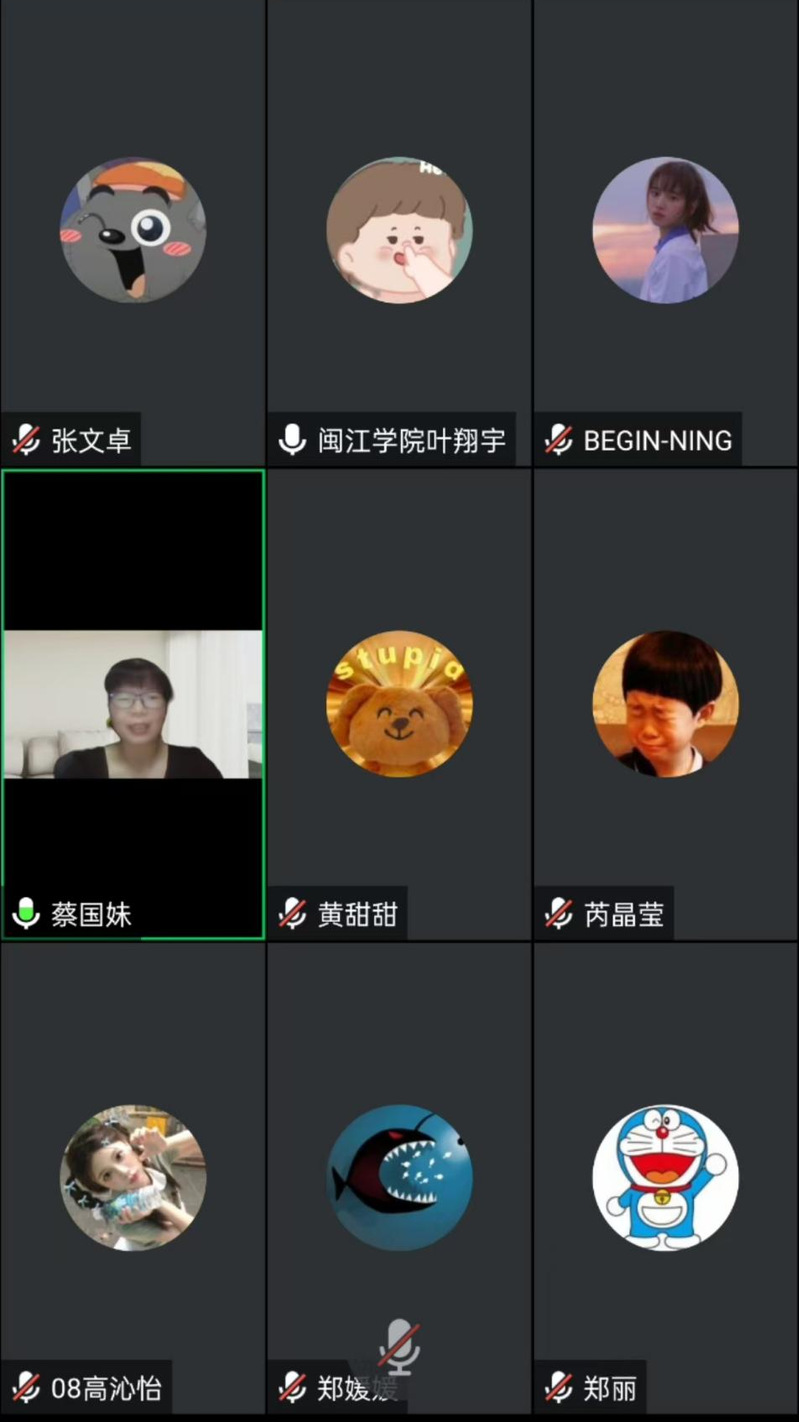Open 芮晶莹's participant tile

tap(666, 704)
